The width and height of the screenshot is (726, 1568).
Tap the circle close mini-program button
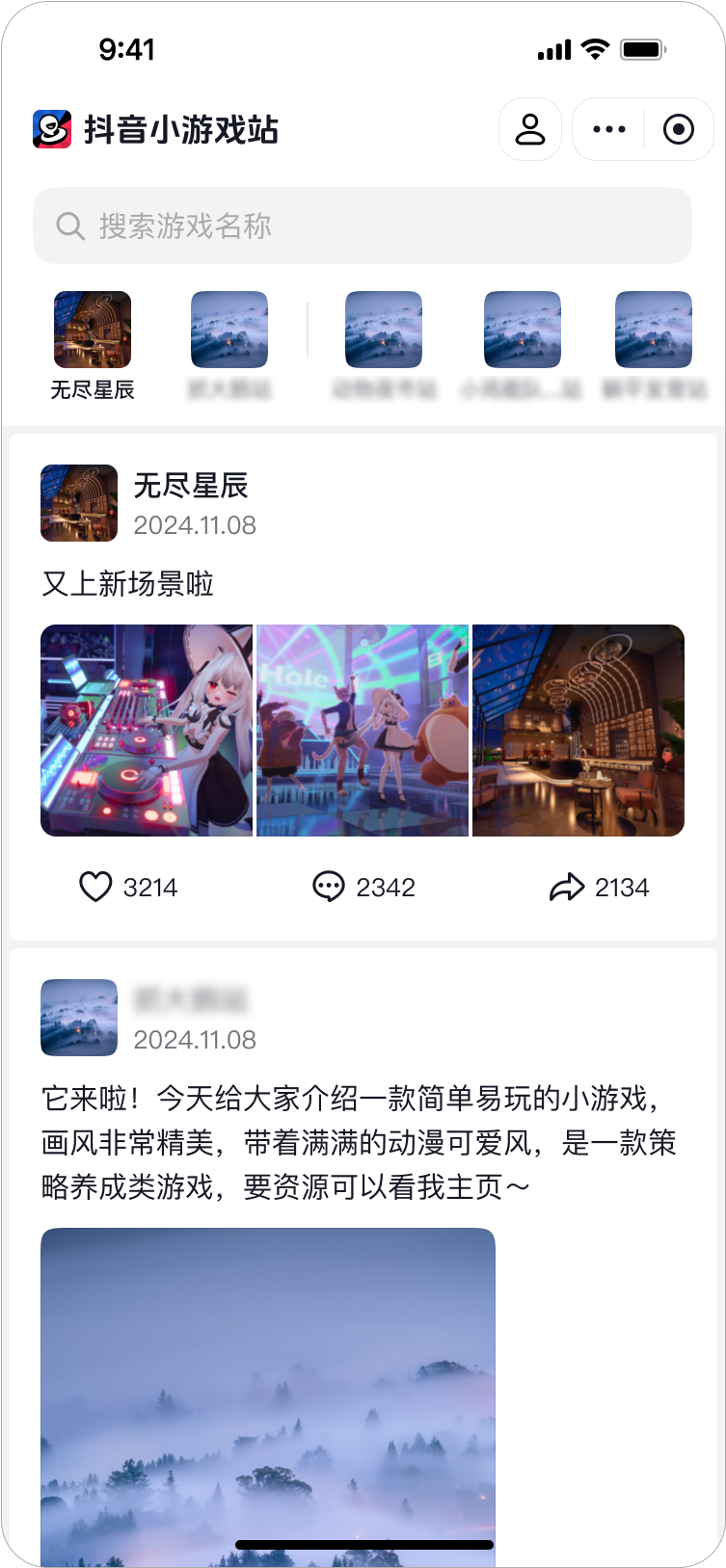(x=679, y=129)
